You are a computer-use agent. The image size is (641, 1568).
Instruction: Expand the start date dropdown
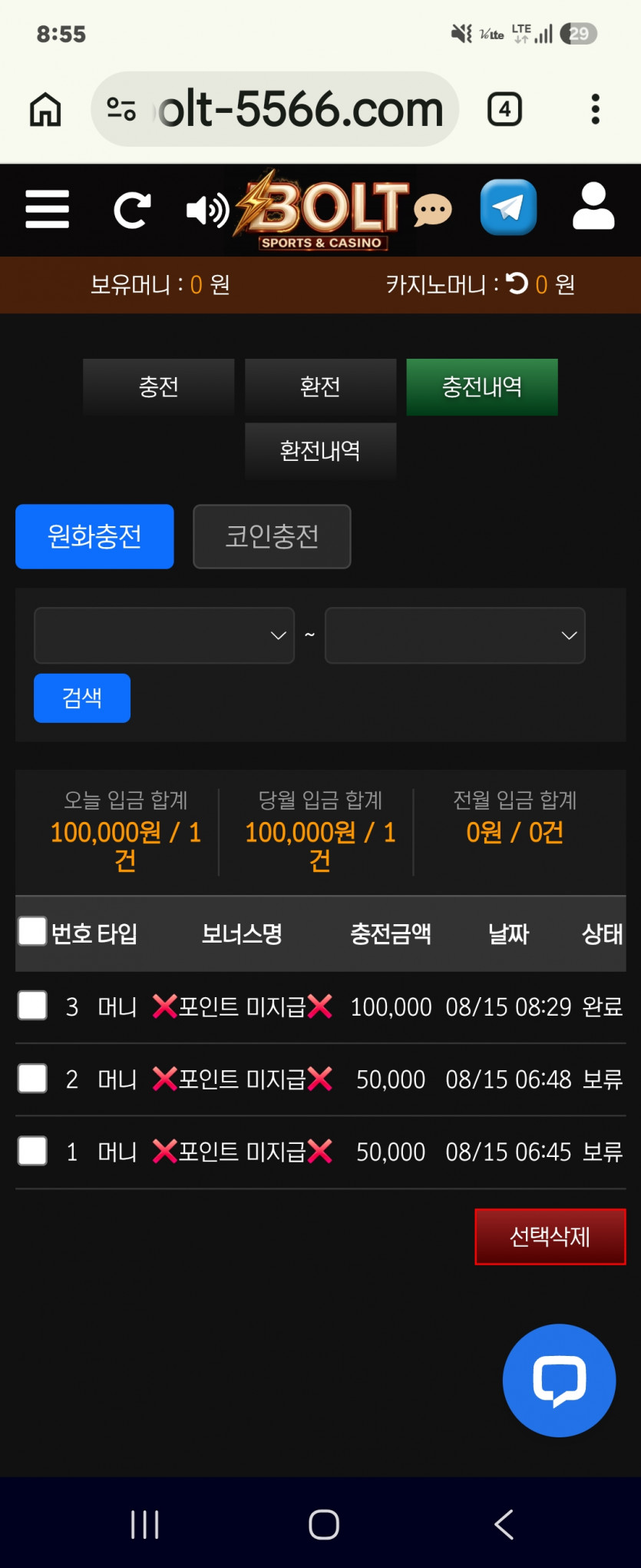(x=164, y=635)
